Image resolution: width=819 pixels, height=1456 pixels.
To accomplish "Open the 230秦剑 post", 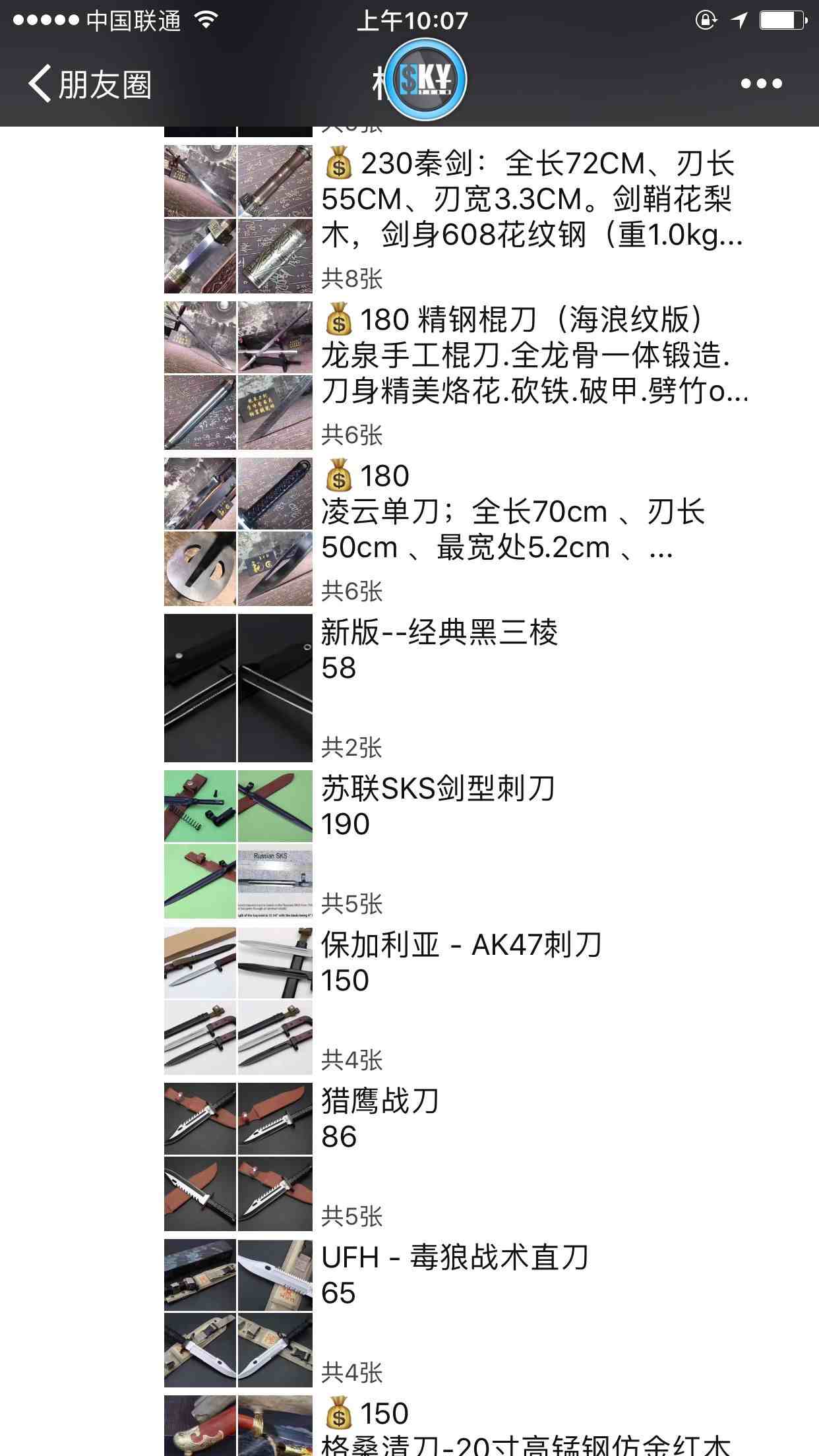I will click(531, 199).
